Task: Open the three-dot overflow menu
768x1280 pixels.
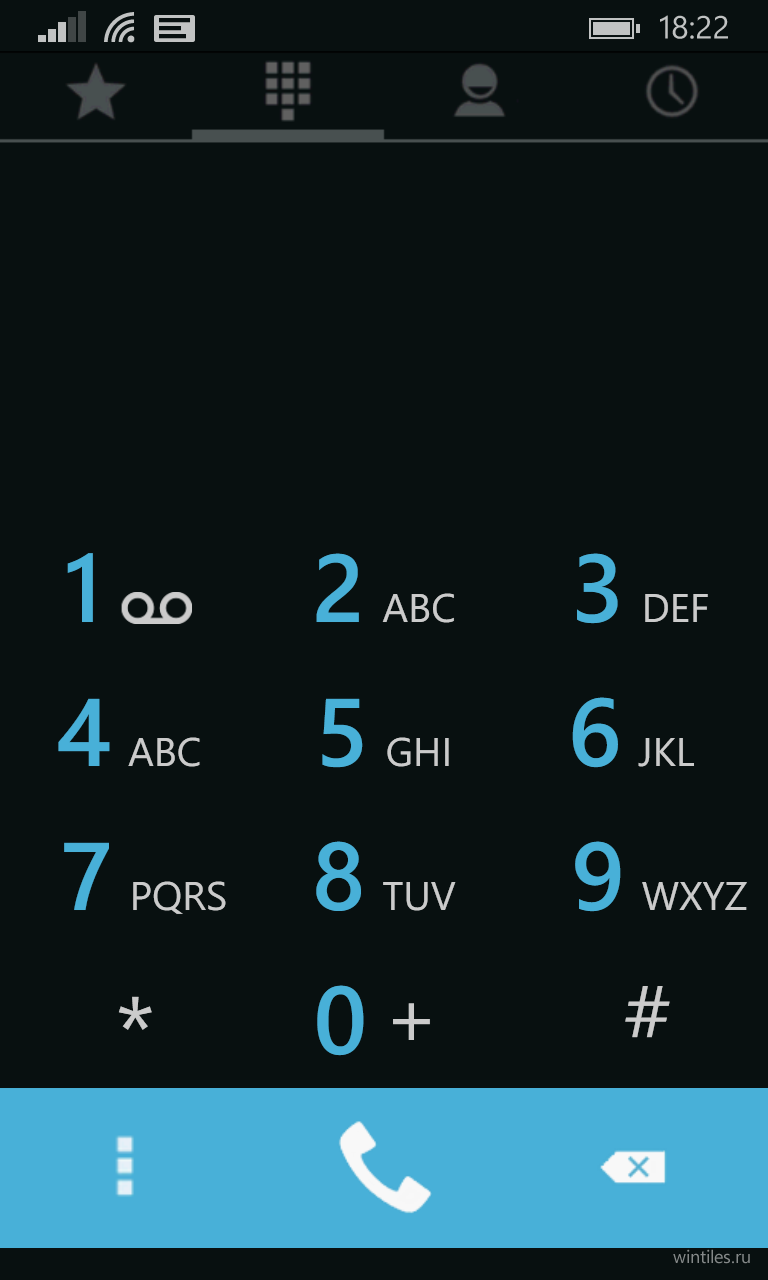Action: coord(125,1166)
